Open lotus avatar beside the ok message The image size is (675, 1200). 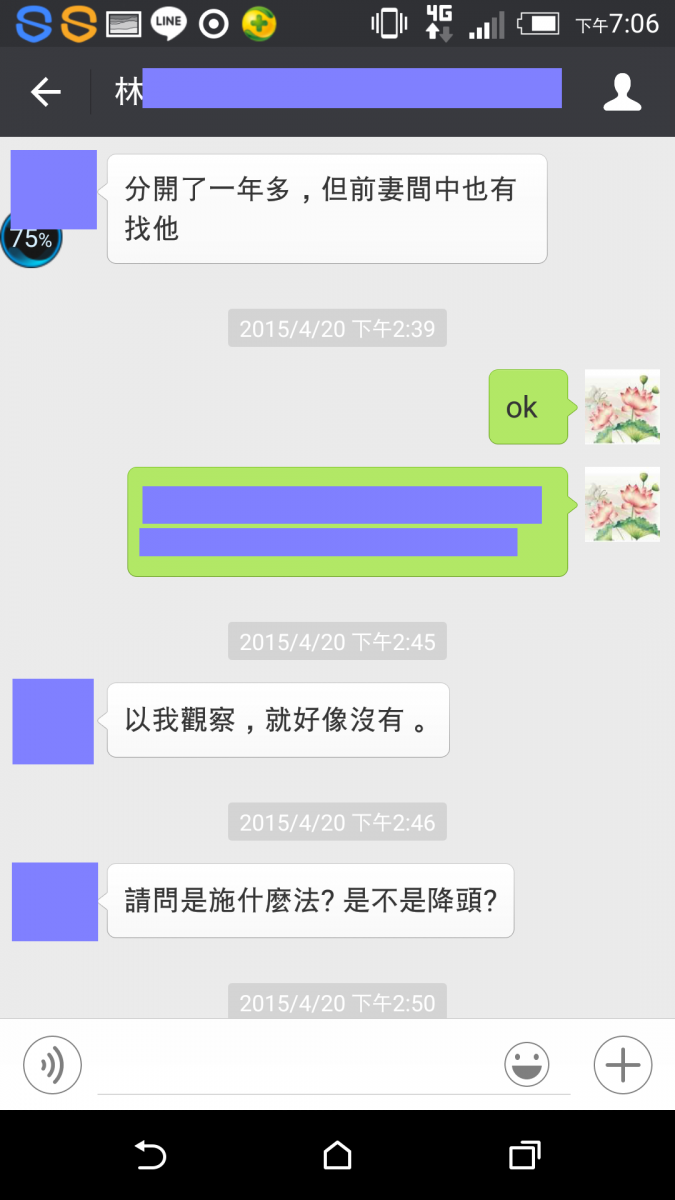click(621, 407)
